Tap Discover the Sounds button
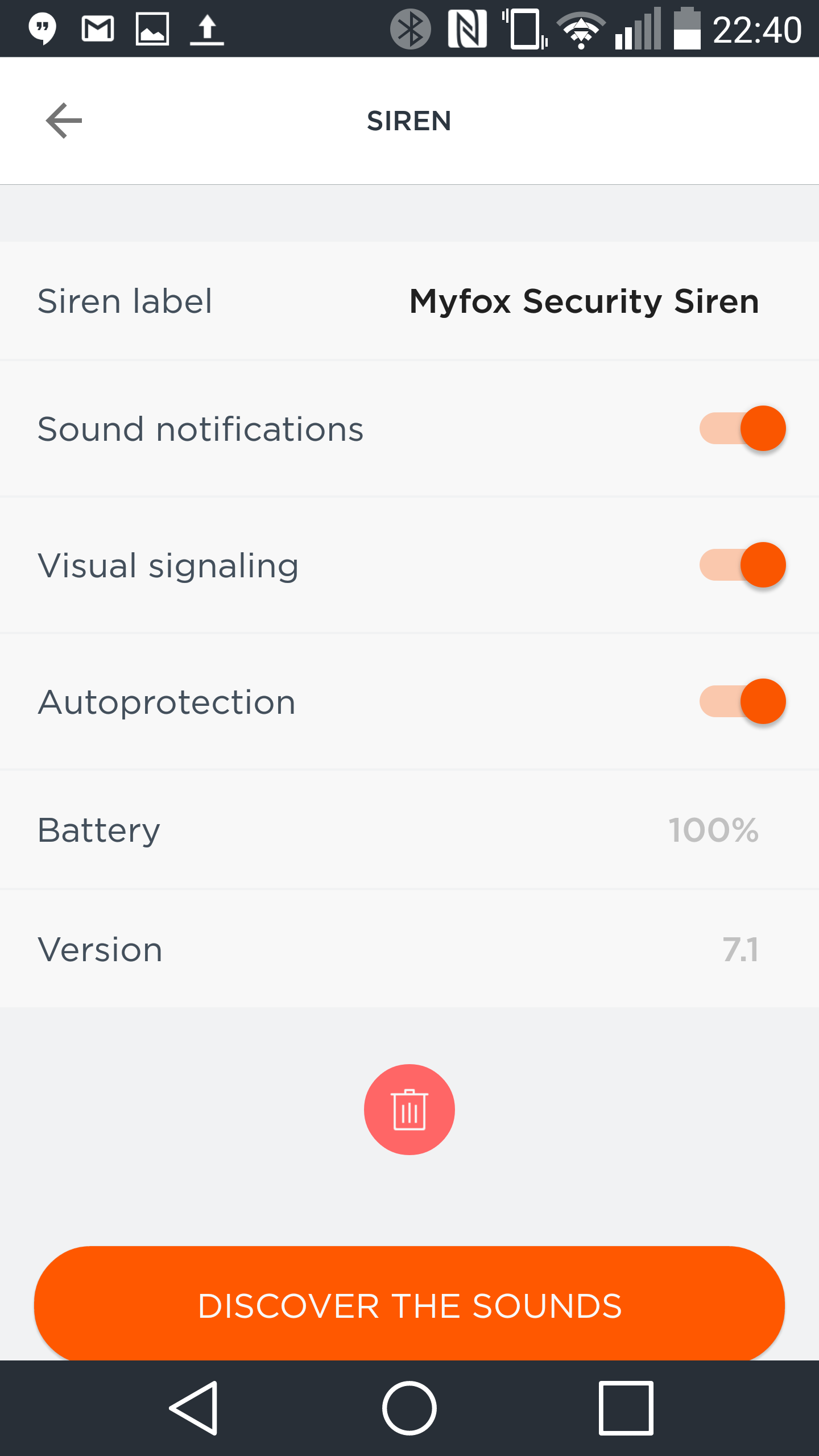This screenshot has height=1456, width=819. coord(409,1305)
